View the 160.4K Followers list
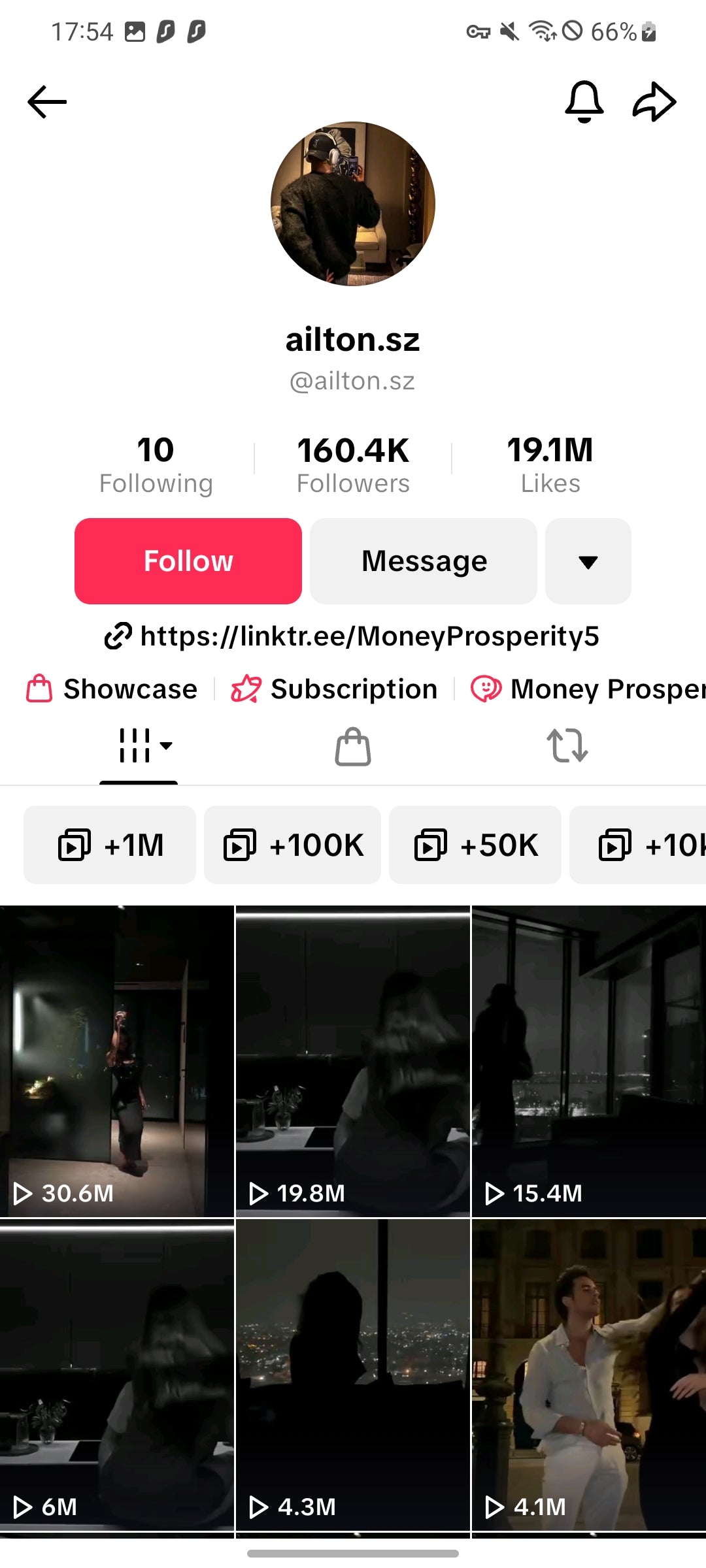This screenshot has width=706, height=1568. point(353,465)
